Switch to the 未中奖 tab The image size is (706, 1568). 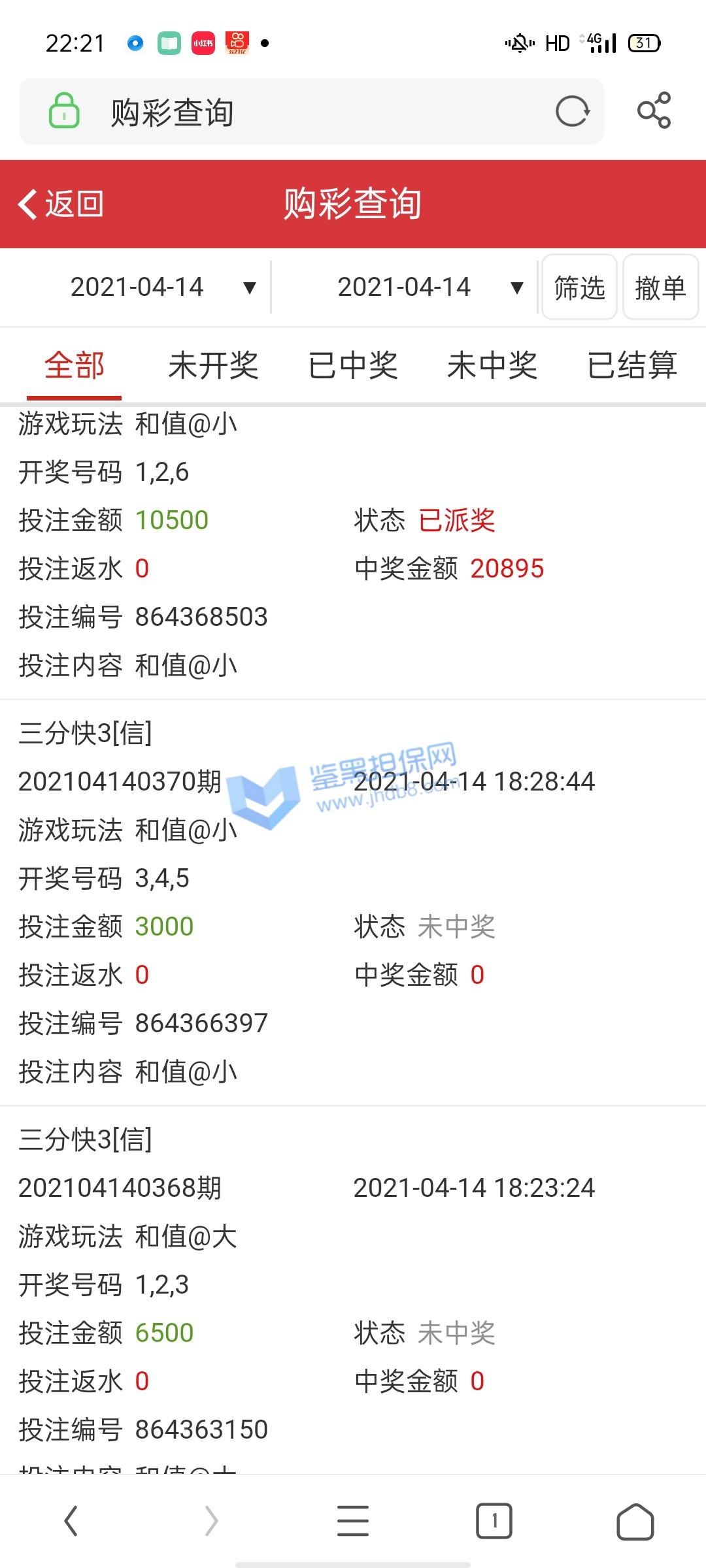pos(492,366)
